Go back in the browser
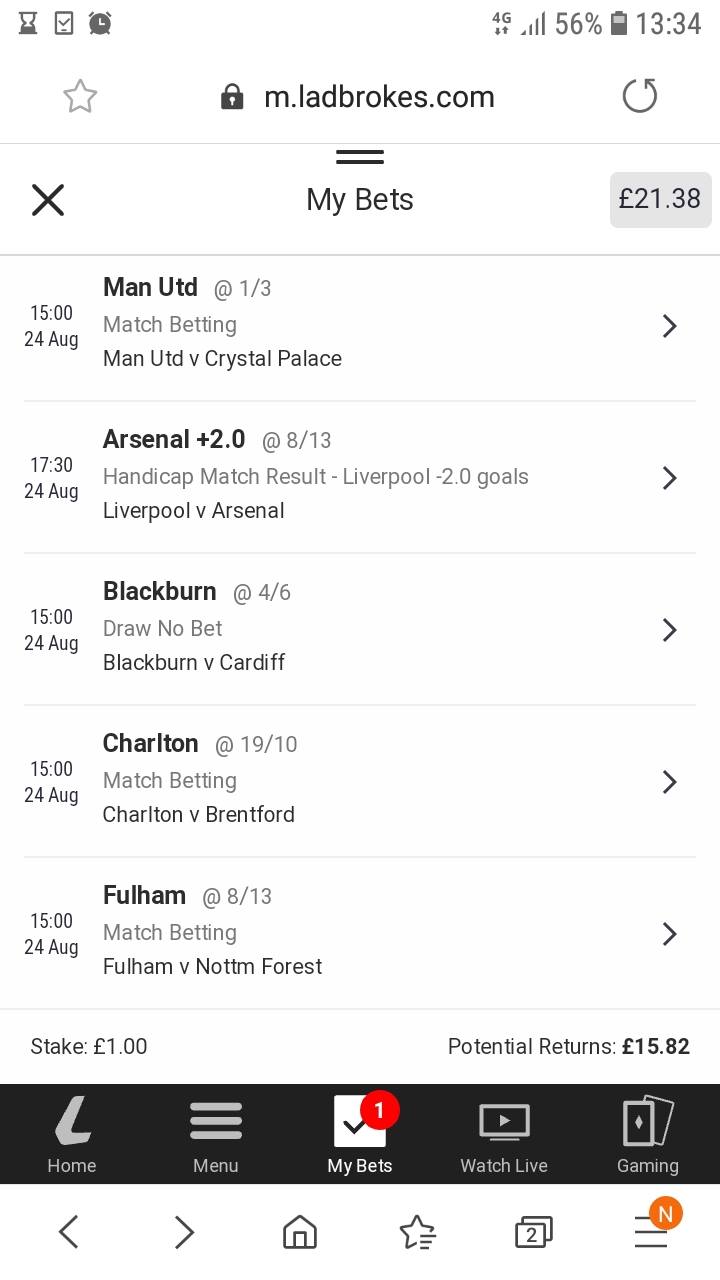 tap(68, 1232)
